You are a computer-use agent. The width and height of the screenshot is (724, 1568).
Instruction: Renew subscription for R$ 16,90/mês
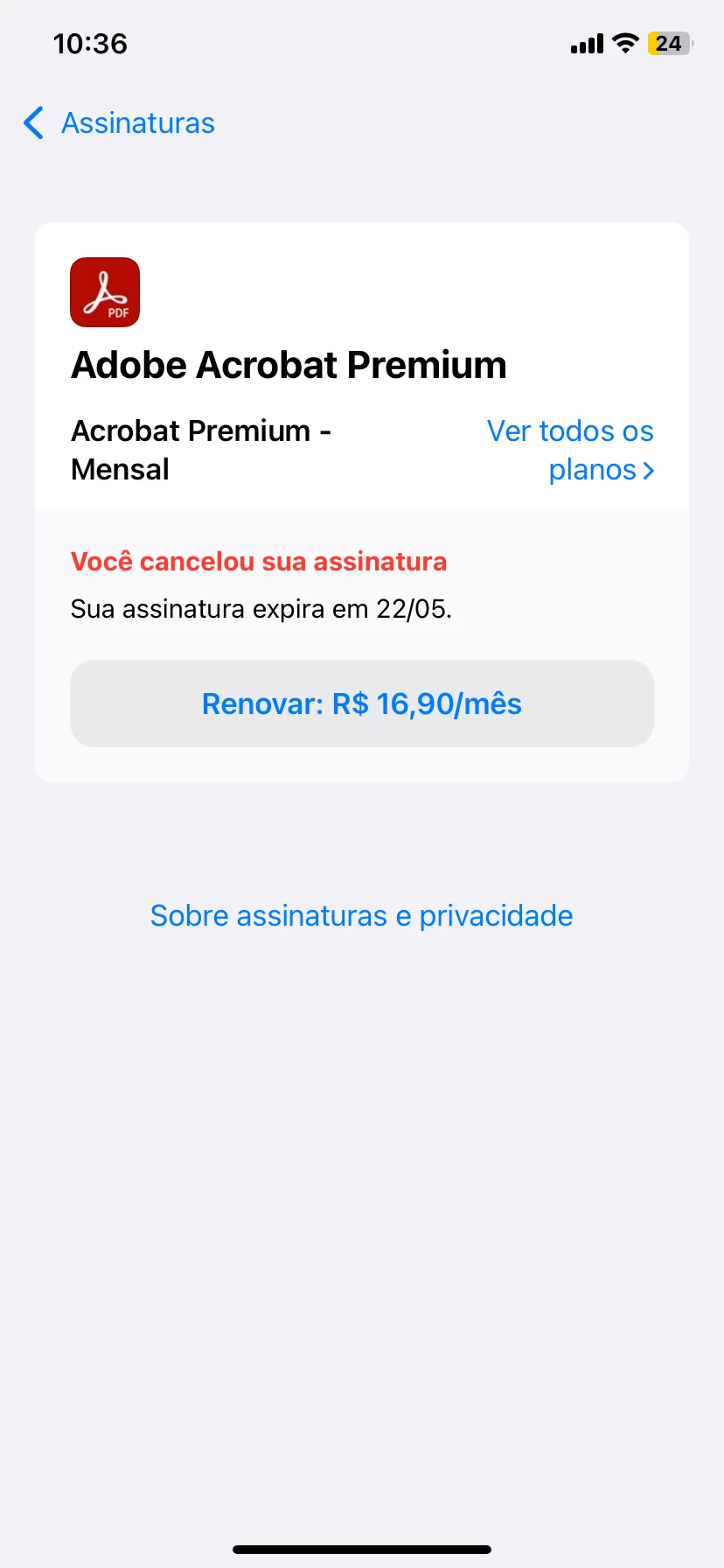point(361,703)
